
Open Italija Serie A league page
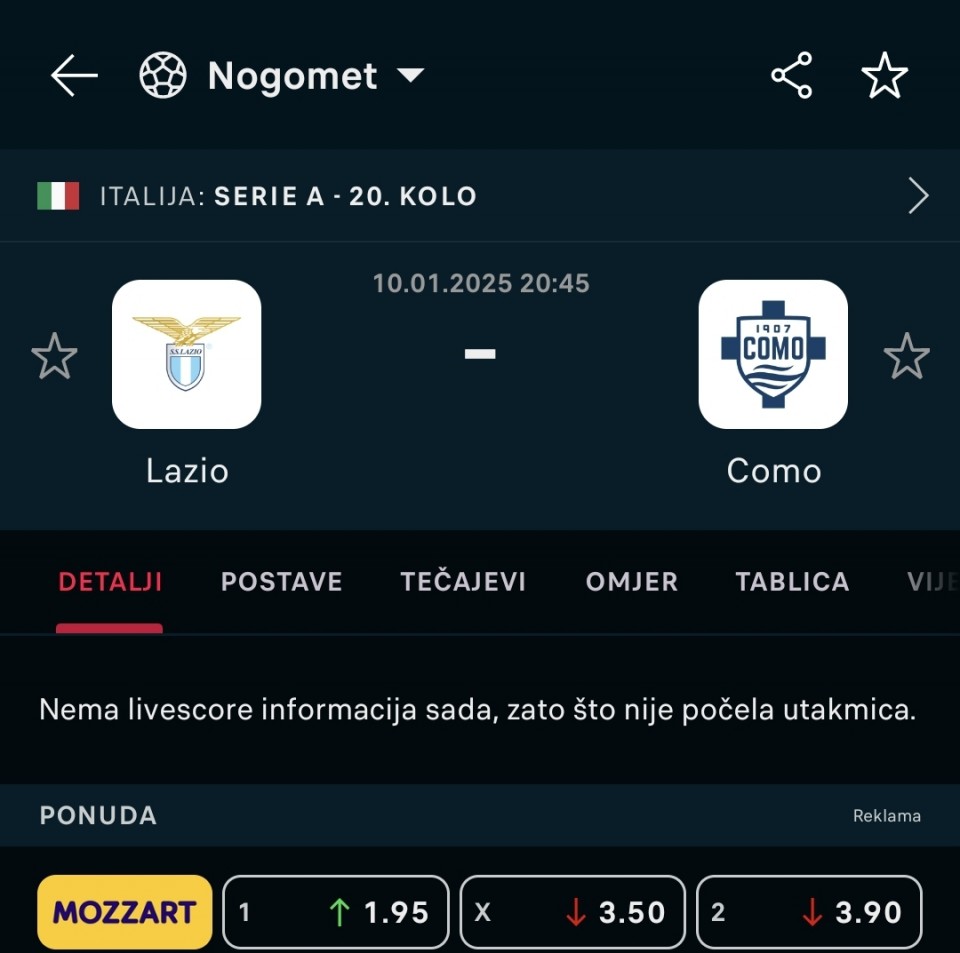[x=480, y=196]
